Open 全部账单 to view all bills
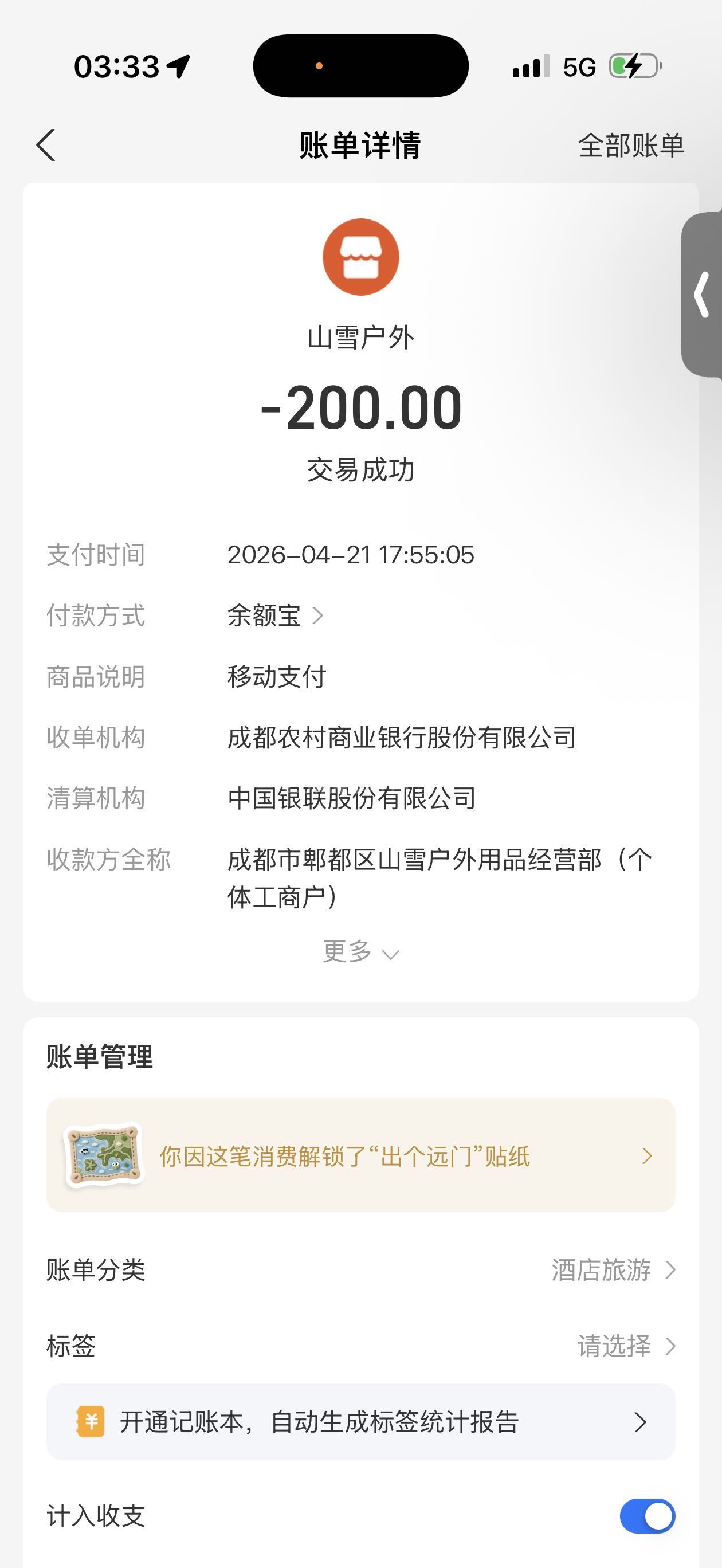722x1568 pixels. [x=631, y=146]
